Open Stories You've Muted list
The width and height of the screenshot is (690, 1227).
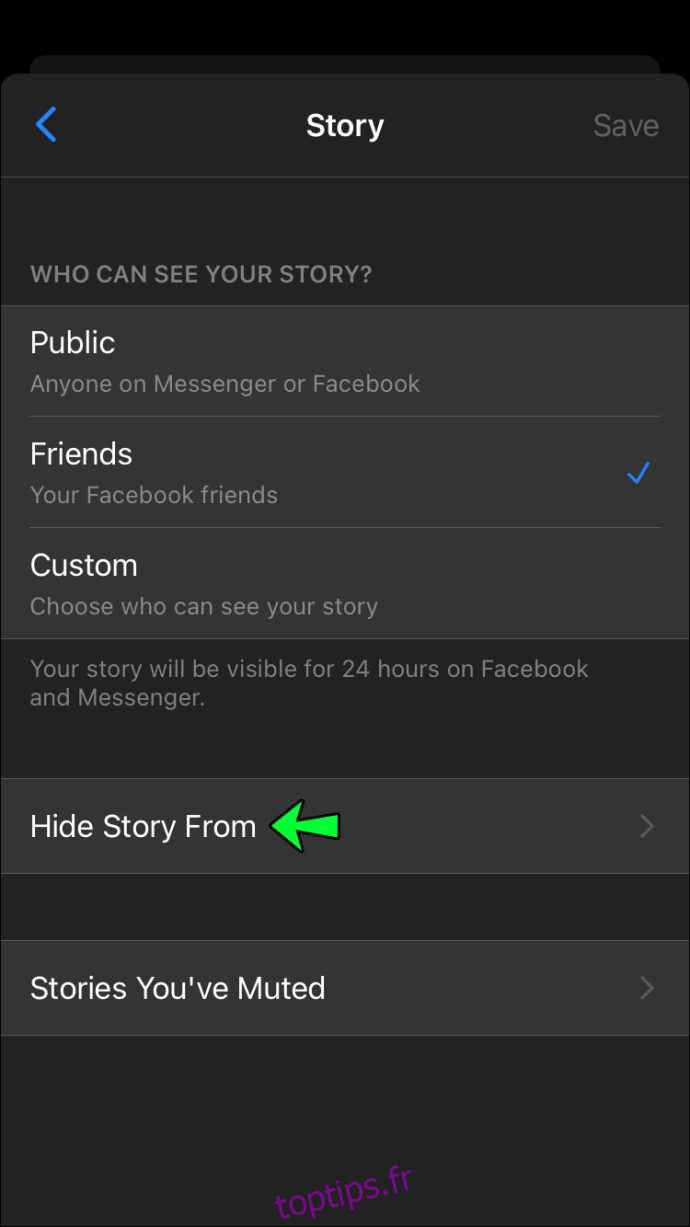(344, 988)
